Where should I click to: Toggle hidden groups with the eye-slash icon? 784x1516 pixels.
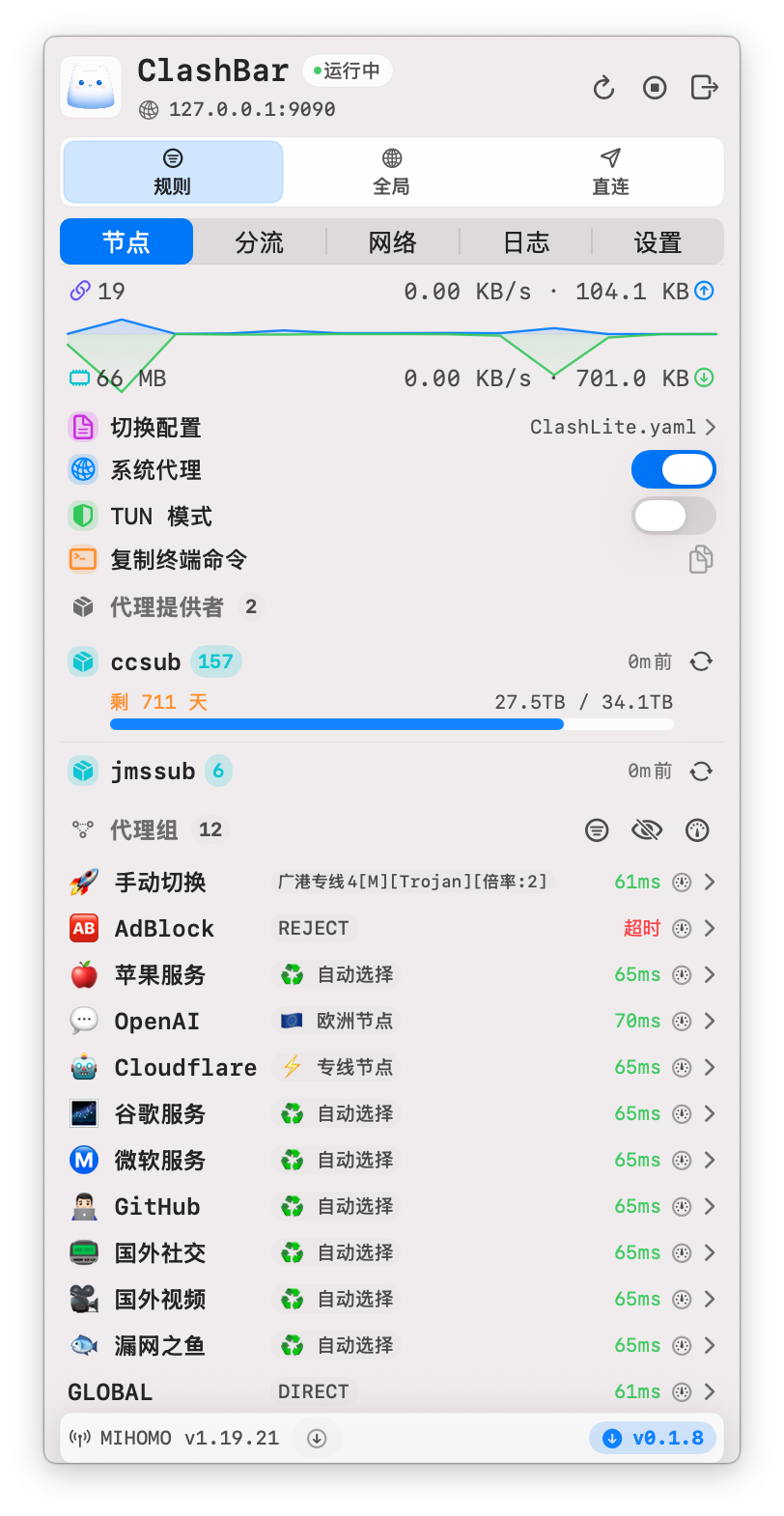pyautogui.click(x=646, y=829)
